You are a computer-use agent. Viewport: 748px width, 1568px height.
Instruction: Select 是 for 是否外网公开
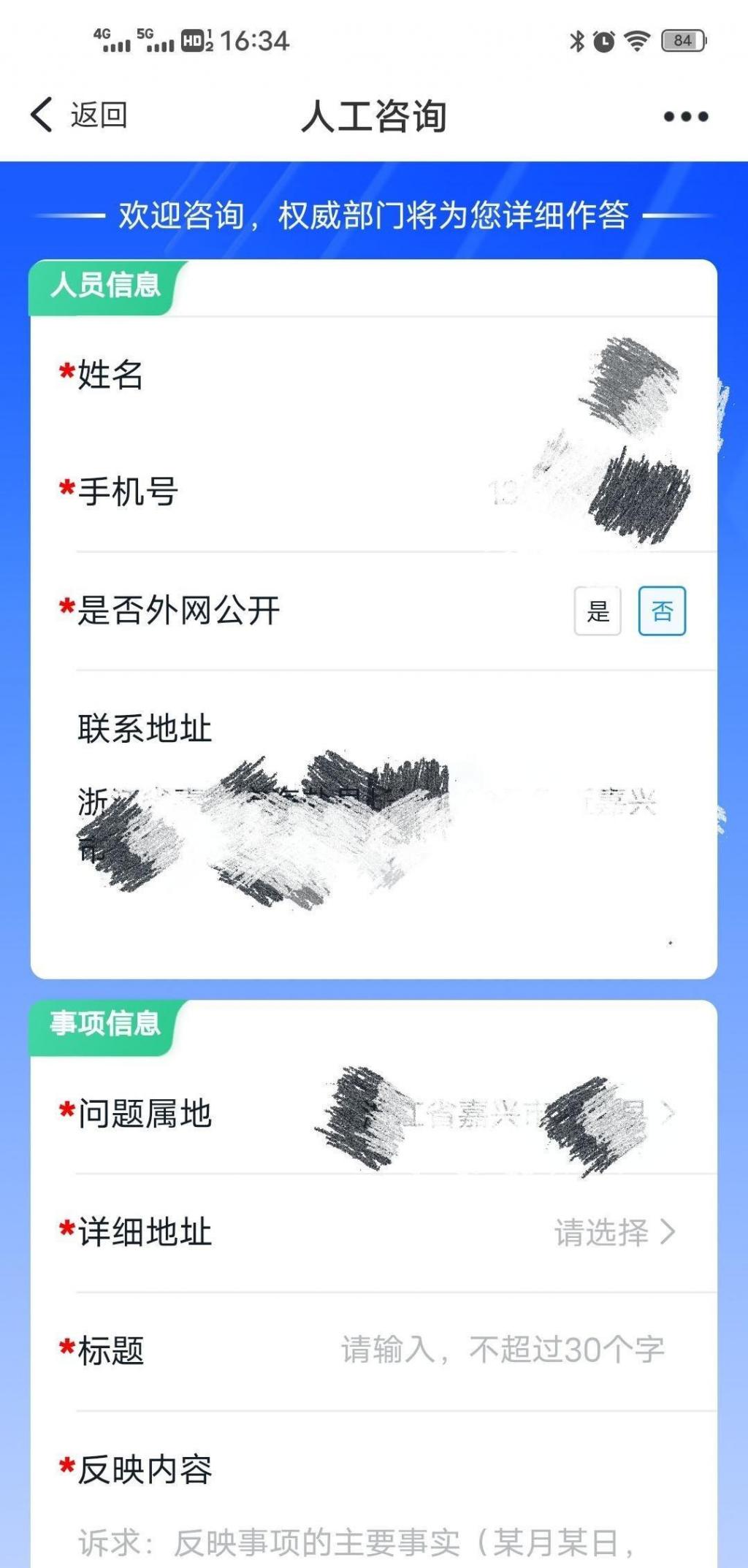(598, 611)
